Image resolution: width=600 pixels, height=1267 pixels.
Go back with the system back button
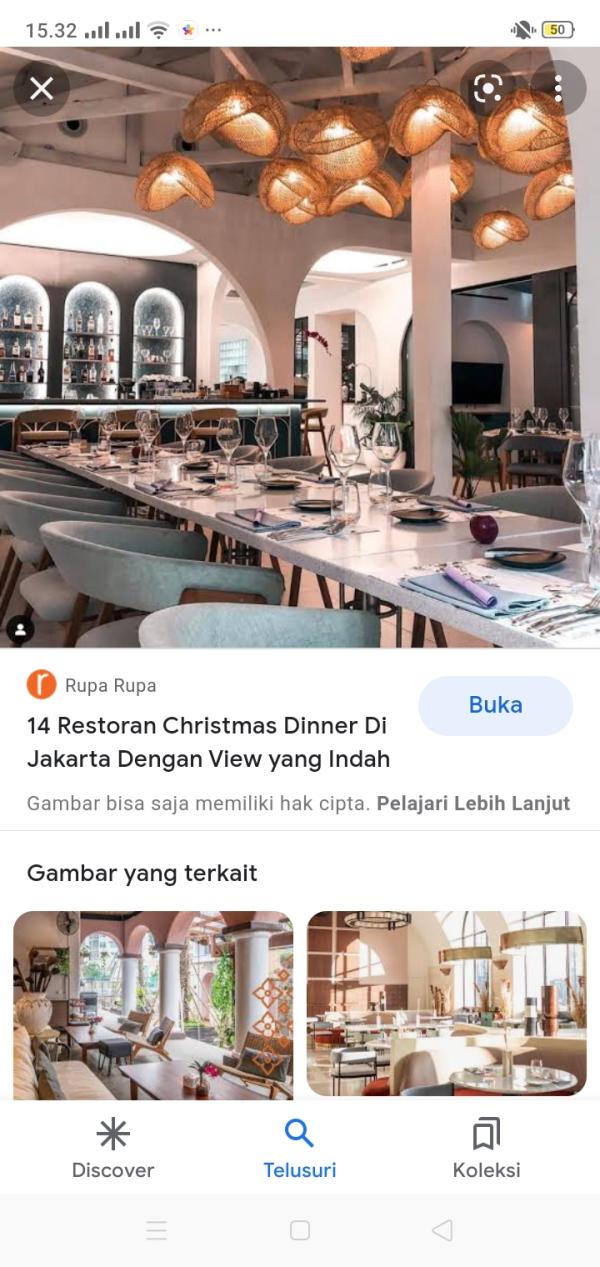442,1230
